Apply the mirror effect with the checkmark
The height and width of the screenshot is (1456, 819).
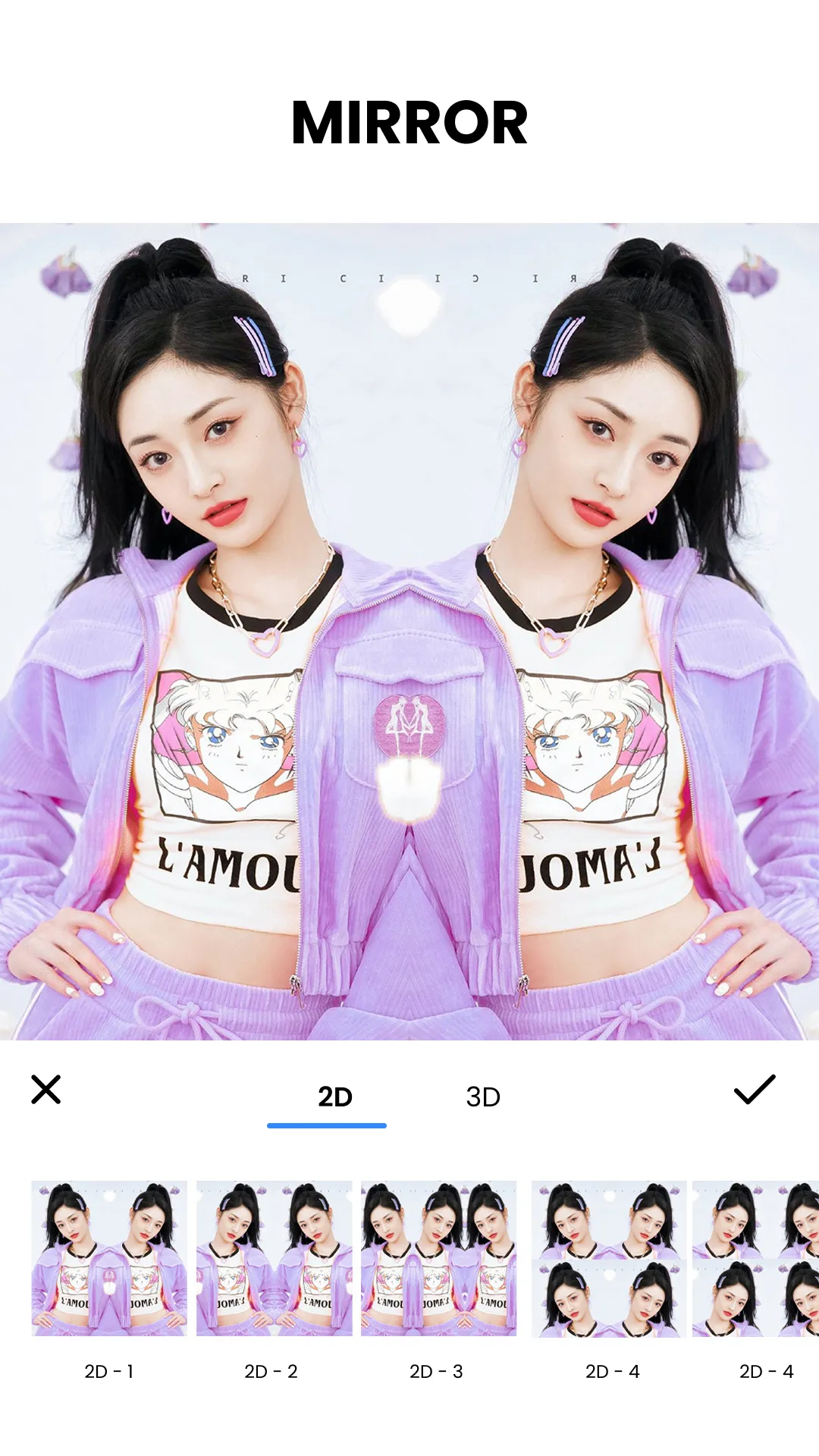[754, 1090]
